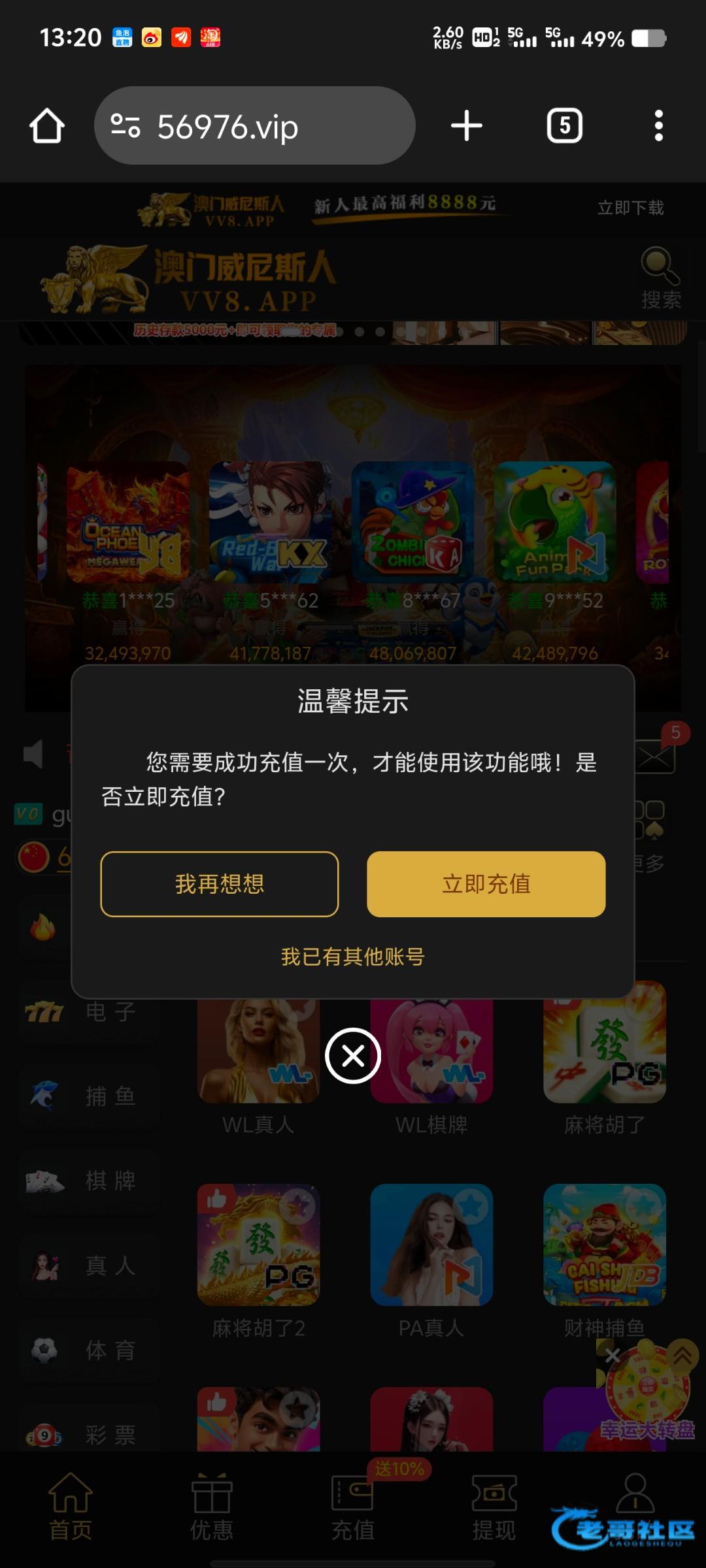Open the 我已有其他账号 link
706x1568 pixels.
(x=353, y=957)
